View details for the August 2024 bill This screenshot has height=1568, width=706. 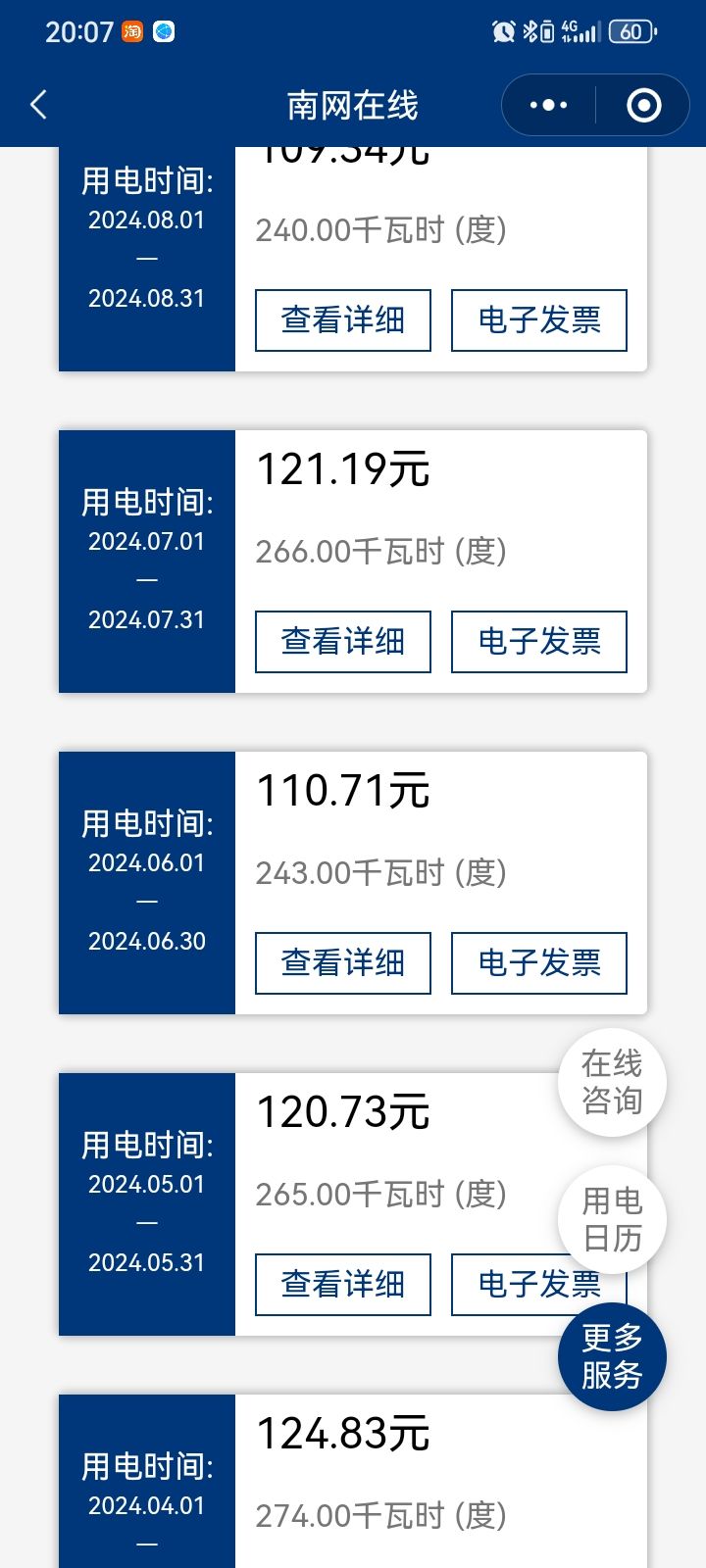click(343, 319)
